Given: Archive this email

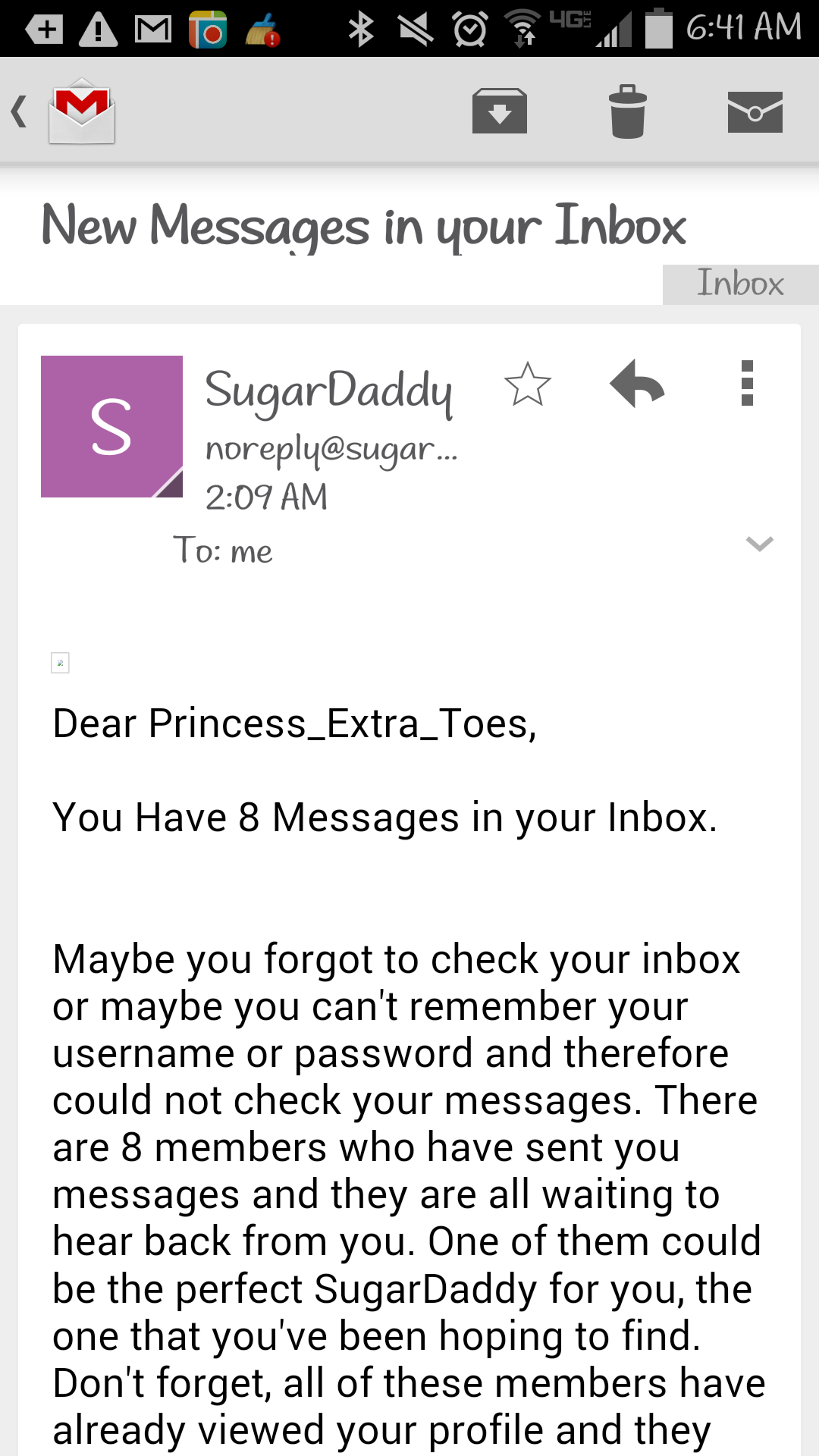Looking at the screenshot, I should (499, 111).
